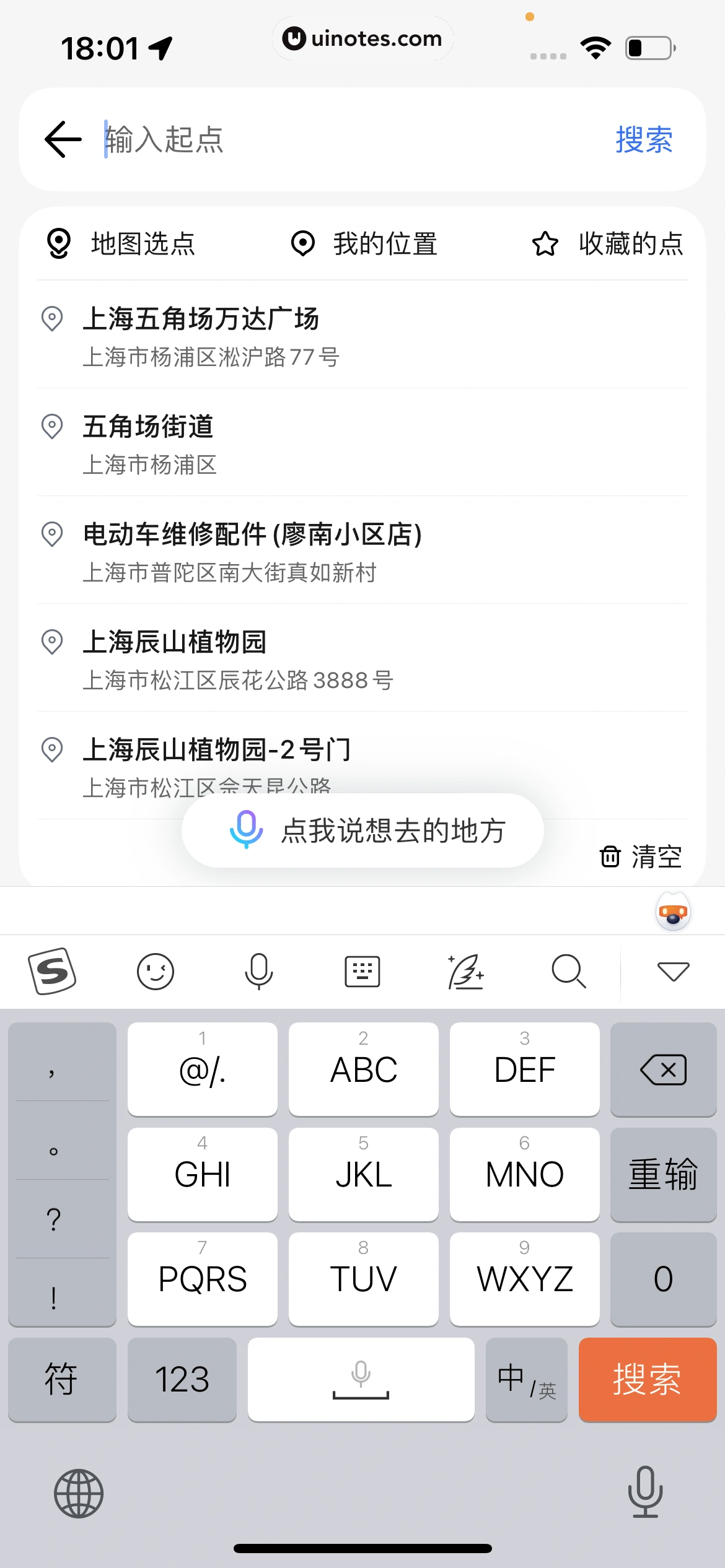This screenshot has width=725, height=1568.
Task: Select 我的位置 as starting point
Action: (364, 243)
